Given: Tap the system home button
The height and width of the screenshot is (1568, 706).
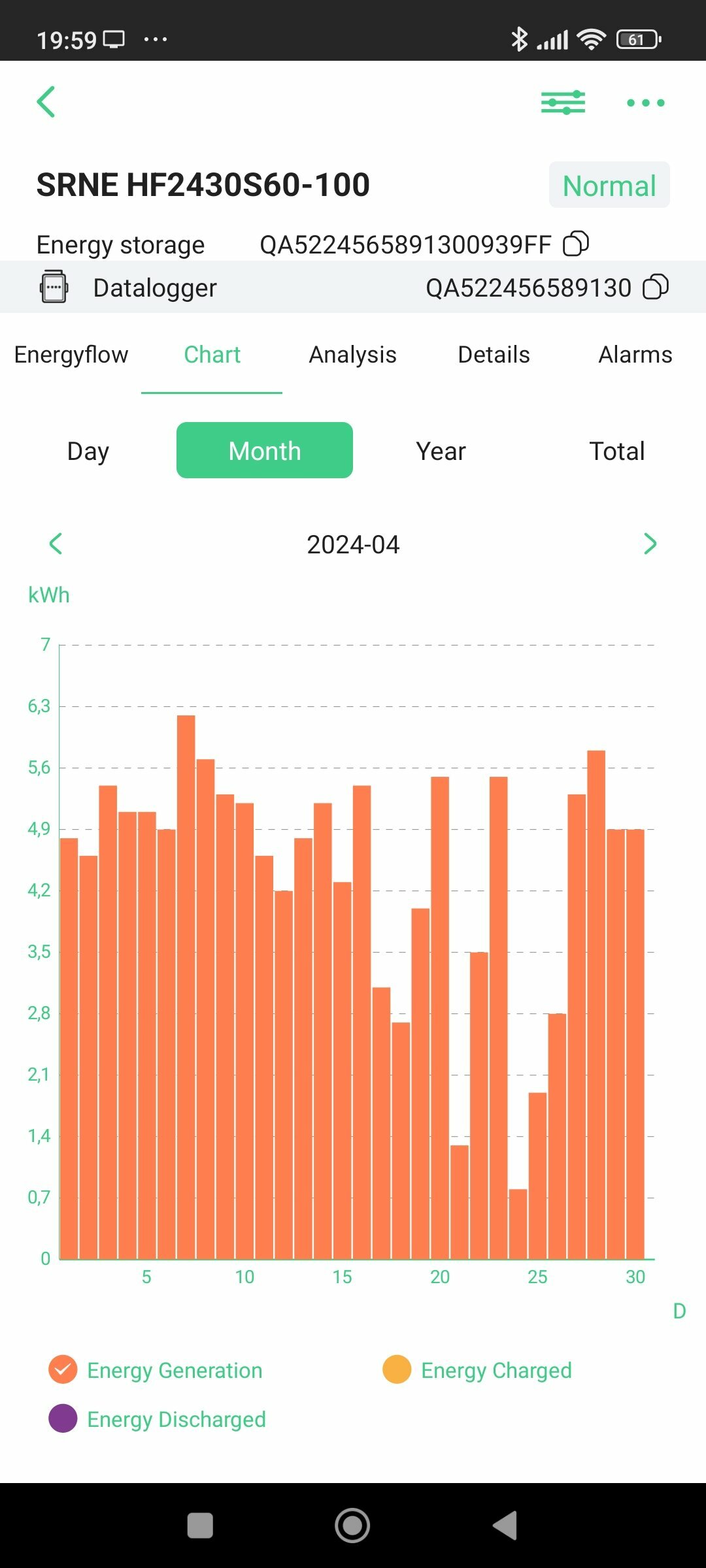Looking at the screenshot, I should (352, 1526).
